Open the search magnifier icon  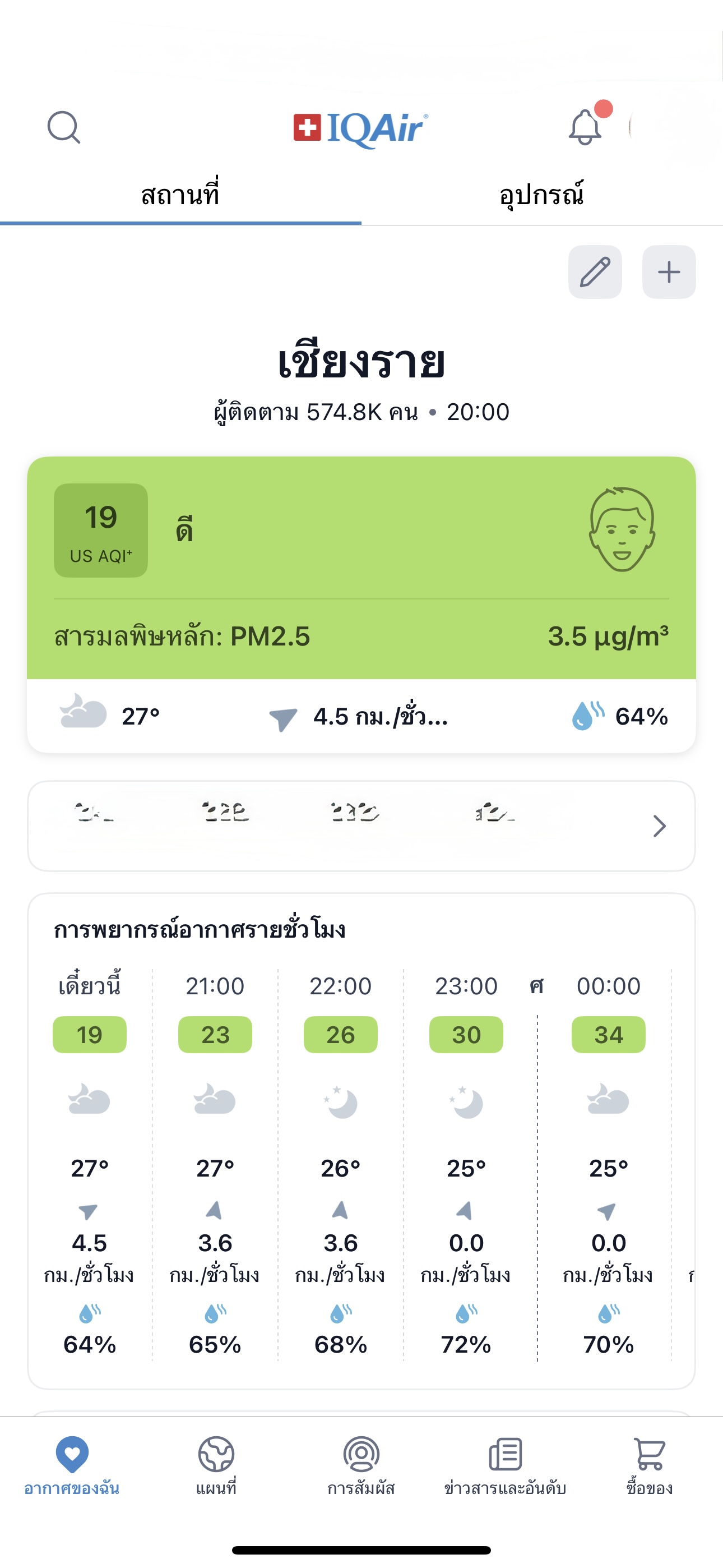[64, 127]
